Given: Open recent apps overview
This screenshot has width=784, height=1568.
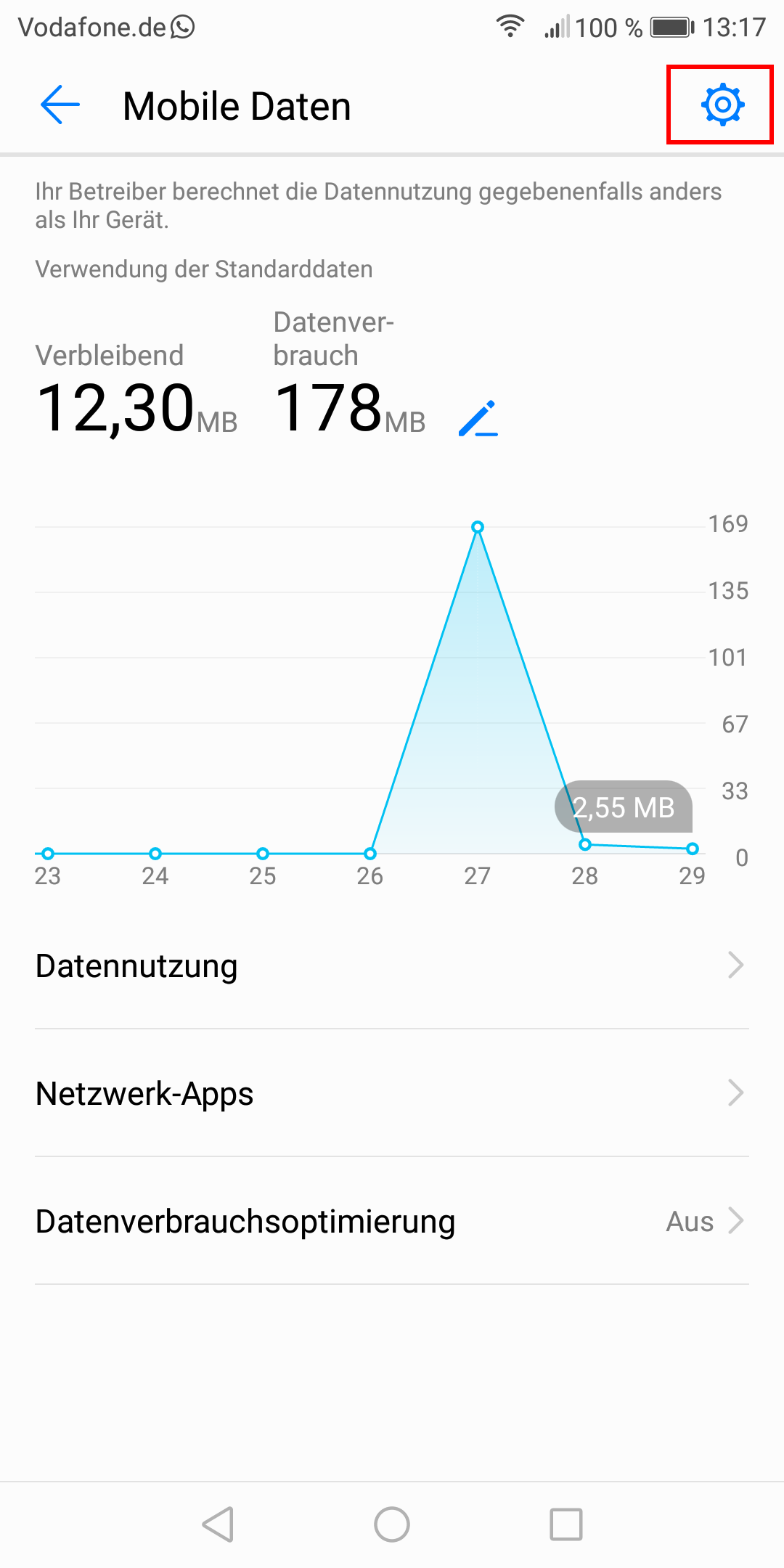Looking at the screenshot, I should tap(566, 1524).
